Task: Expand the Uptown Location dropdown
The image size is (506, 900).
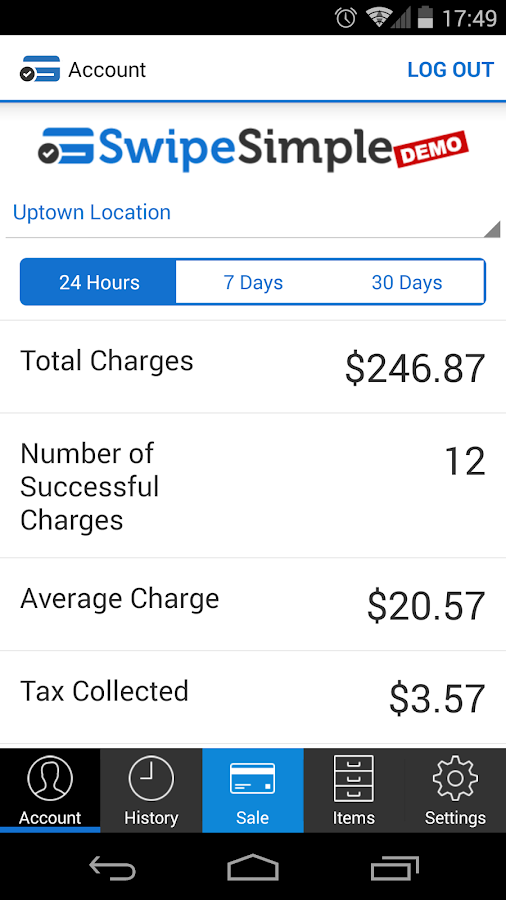Action: tap(253, 218)
